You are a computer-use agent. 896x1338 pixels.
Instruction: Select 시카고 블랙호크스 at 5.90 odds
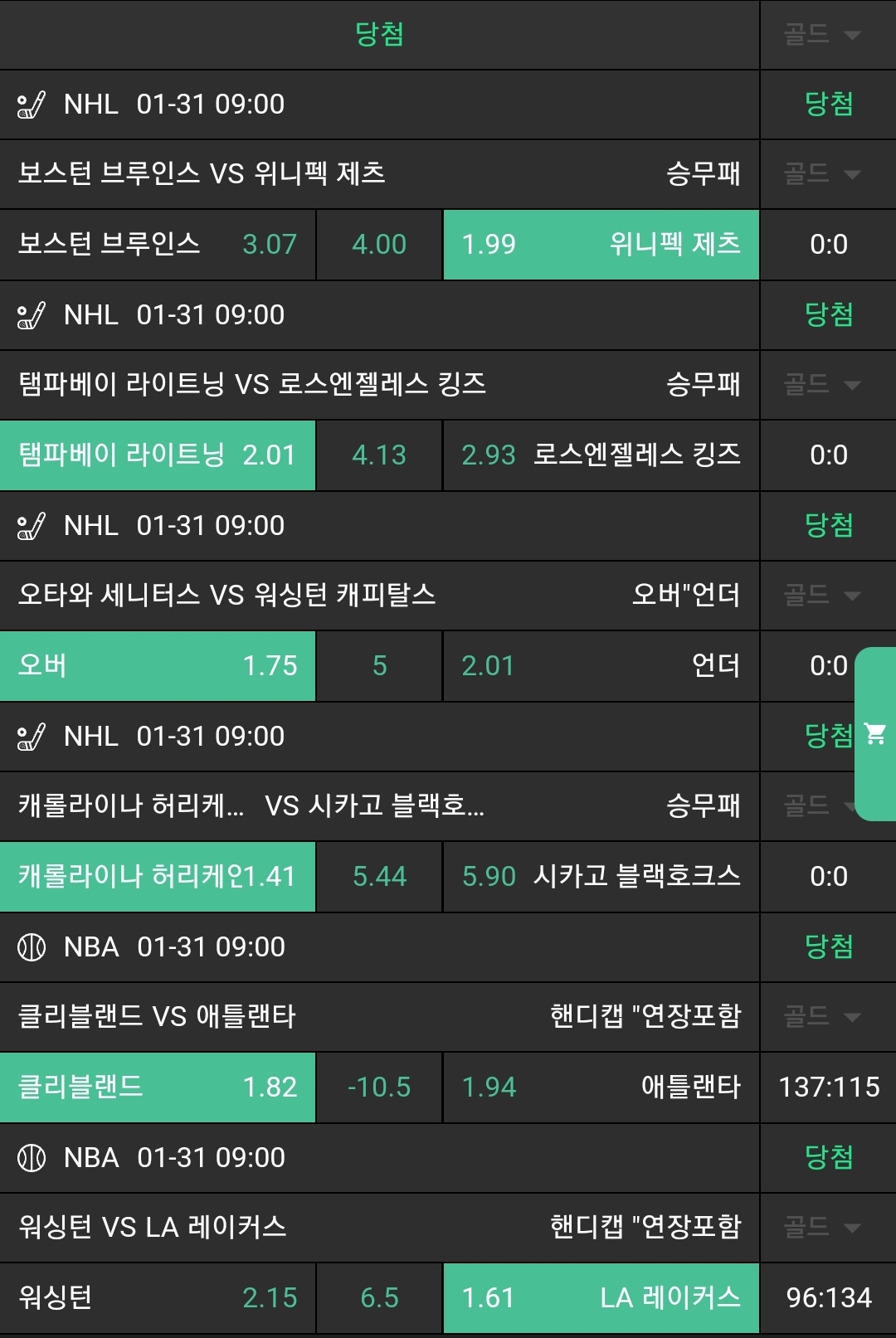click(601, 877)
